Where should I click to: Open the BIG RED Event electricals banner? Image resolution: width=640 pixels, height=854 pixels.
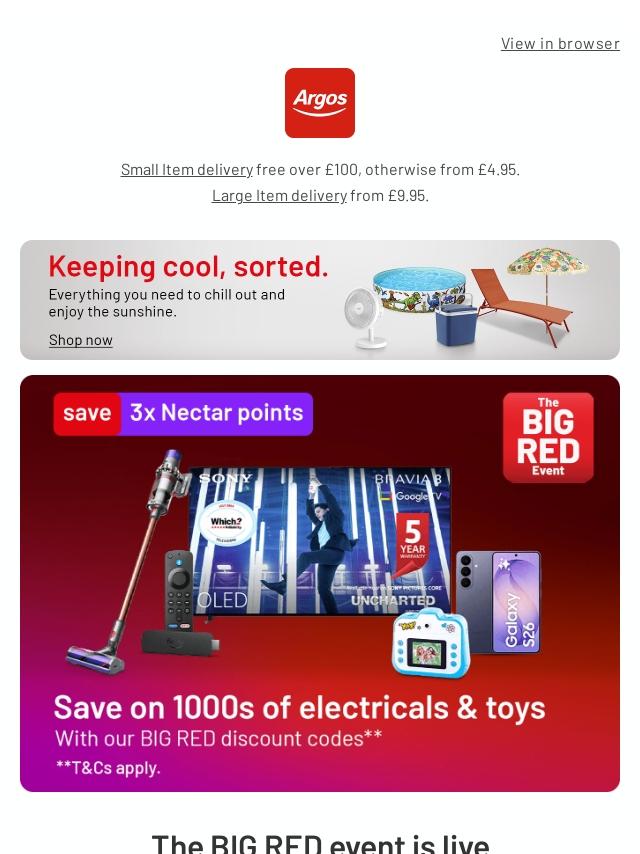pyautogui.click(x=320, y=583)
